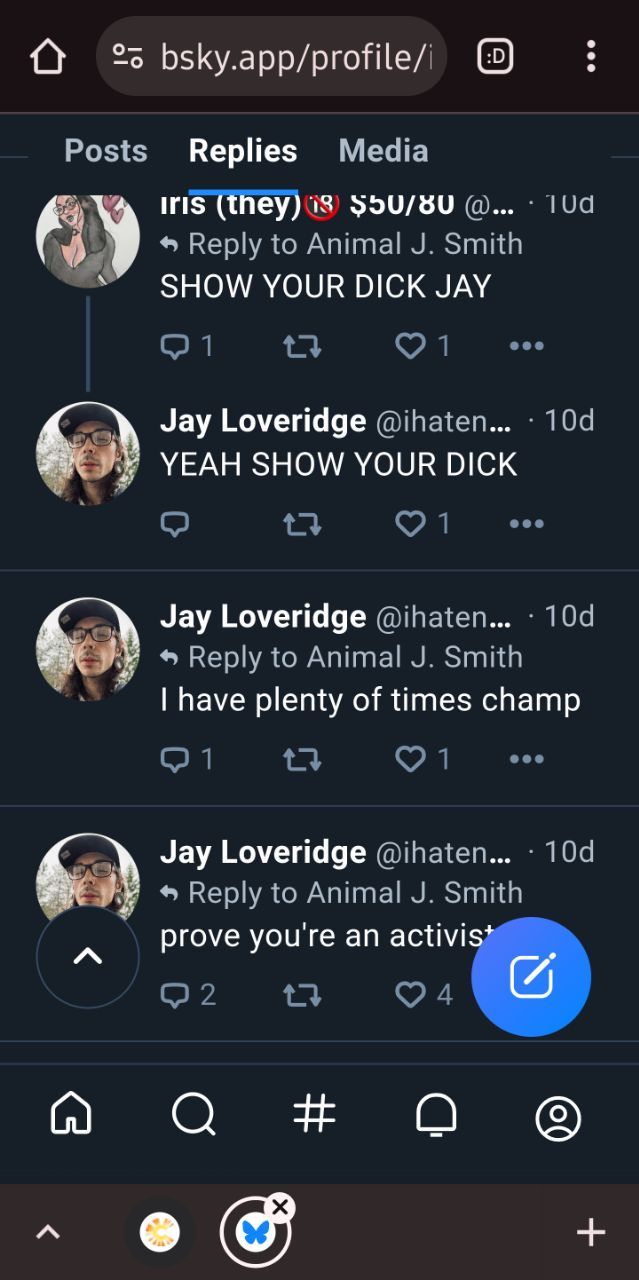Like the "prove you're an activist" post
This screenshot has height=1280, width=639.
[x=410, y=994]
